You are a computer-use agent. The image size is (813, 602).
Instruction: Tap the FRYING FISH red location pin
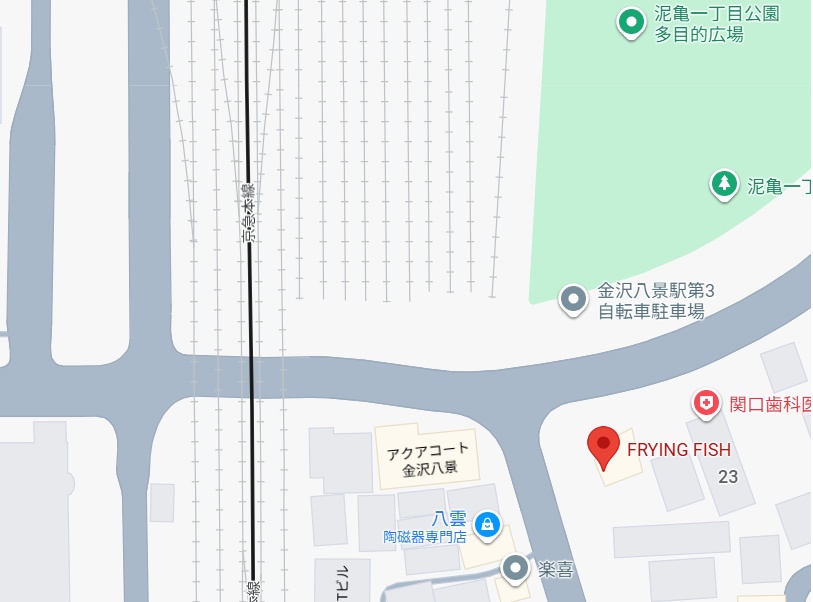(602, 446)
